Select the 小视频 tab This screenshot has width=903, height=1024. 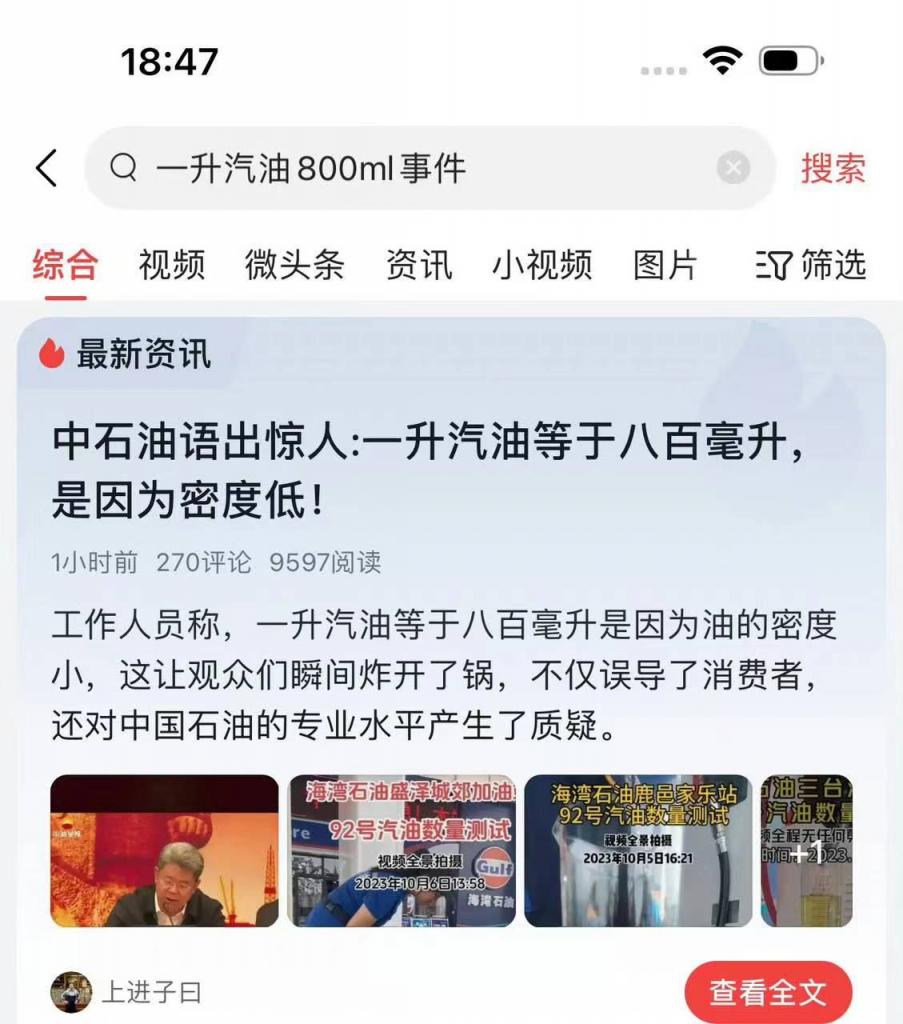coord(541,265)
